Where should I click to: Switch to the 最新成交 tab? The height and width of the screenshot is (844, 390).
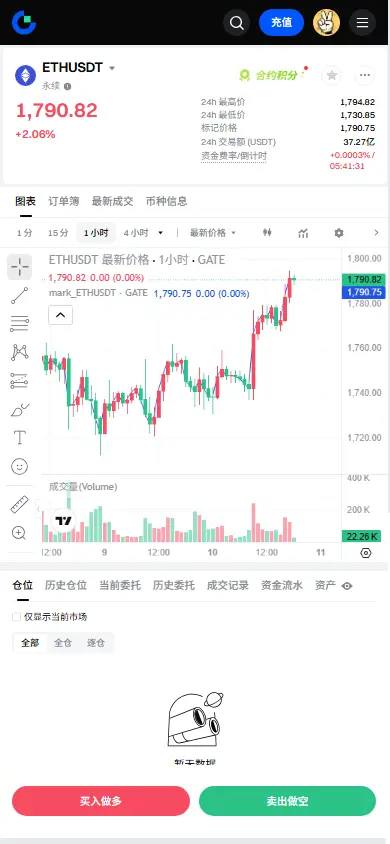(112, 201)
